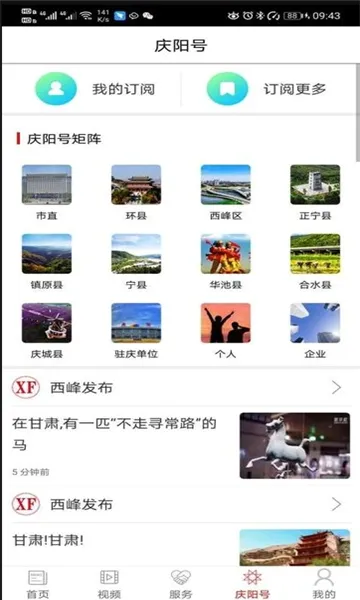Select the 驻庆单位 tile
The height and width of the screenshot is (600, 360).
136,331
